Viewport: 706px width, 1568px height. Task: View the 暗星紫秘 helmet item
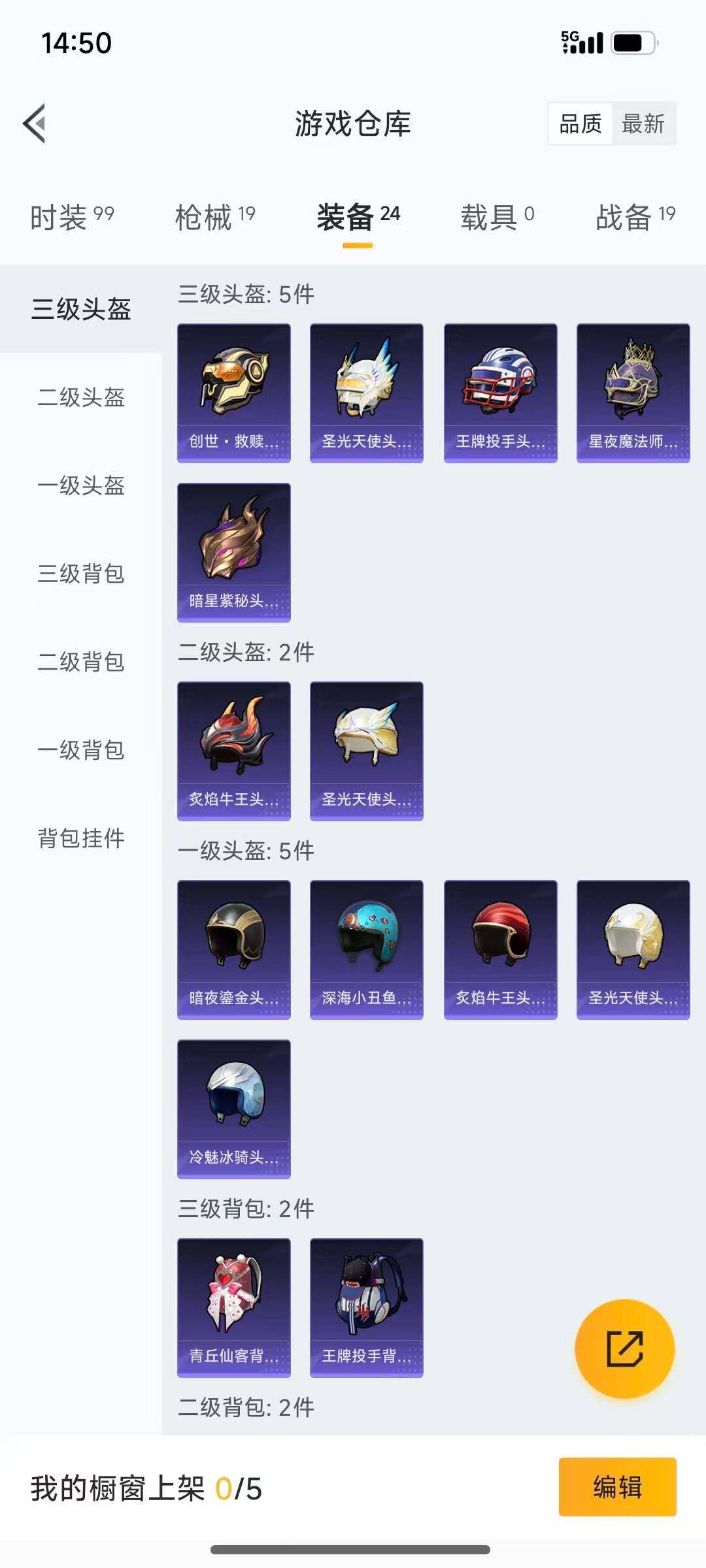point(233,552)
